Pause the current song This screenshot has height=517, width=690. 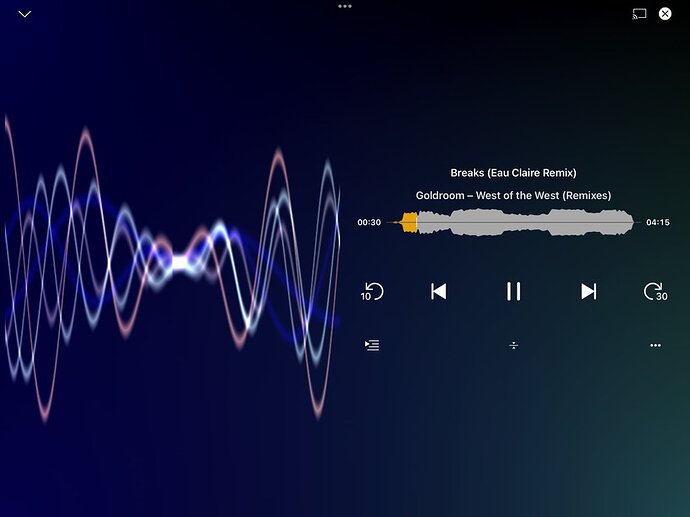pyautogui.click(x=513, y=291)
